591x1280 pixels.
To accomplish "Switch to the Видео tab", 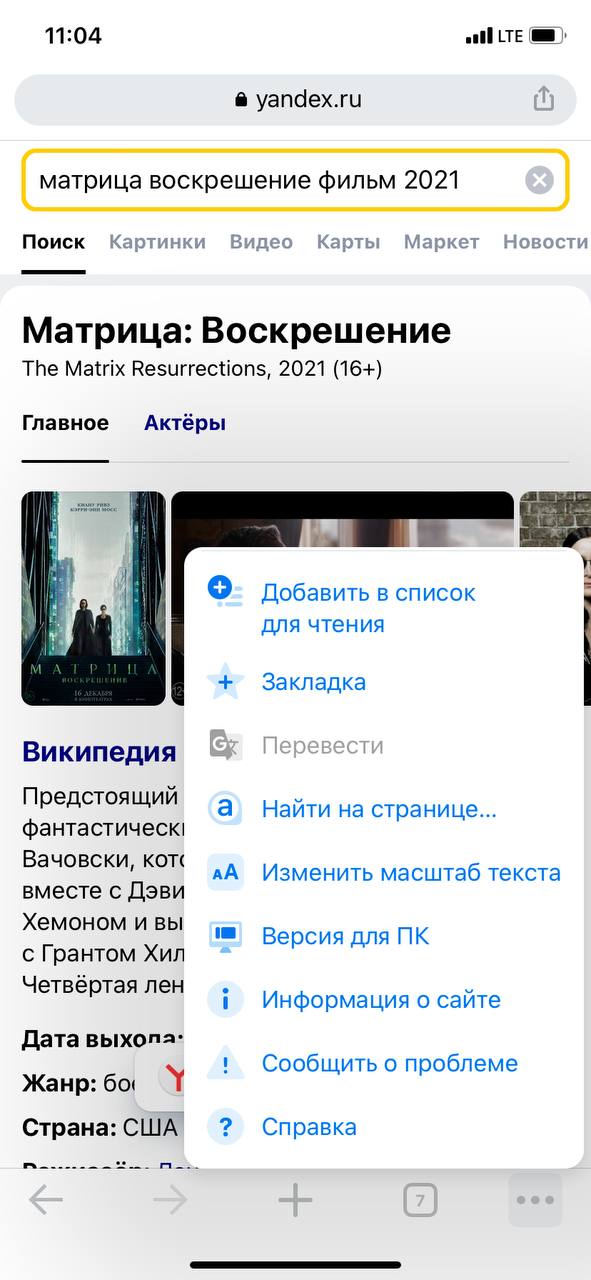I will [261, 242].
